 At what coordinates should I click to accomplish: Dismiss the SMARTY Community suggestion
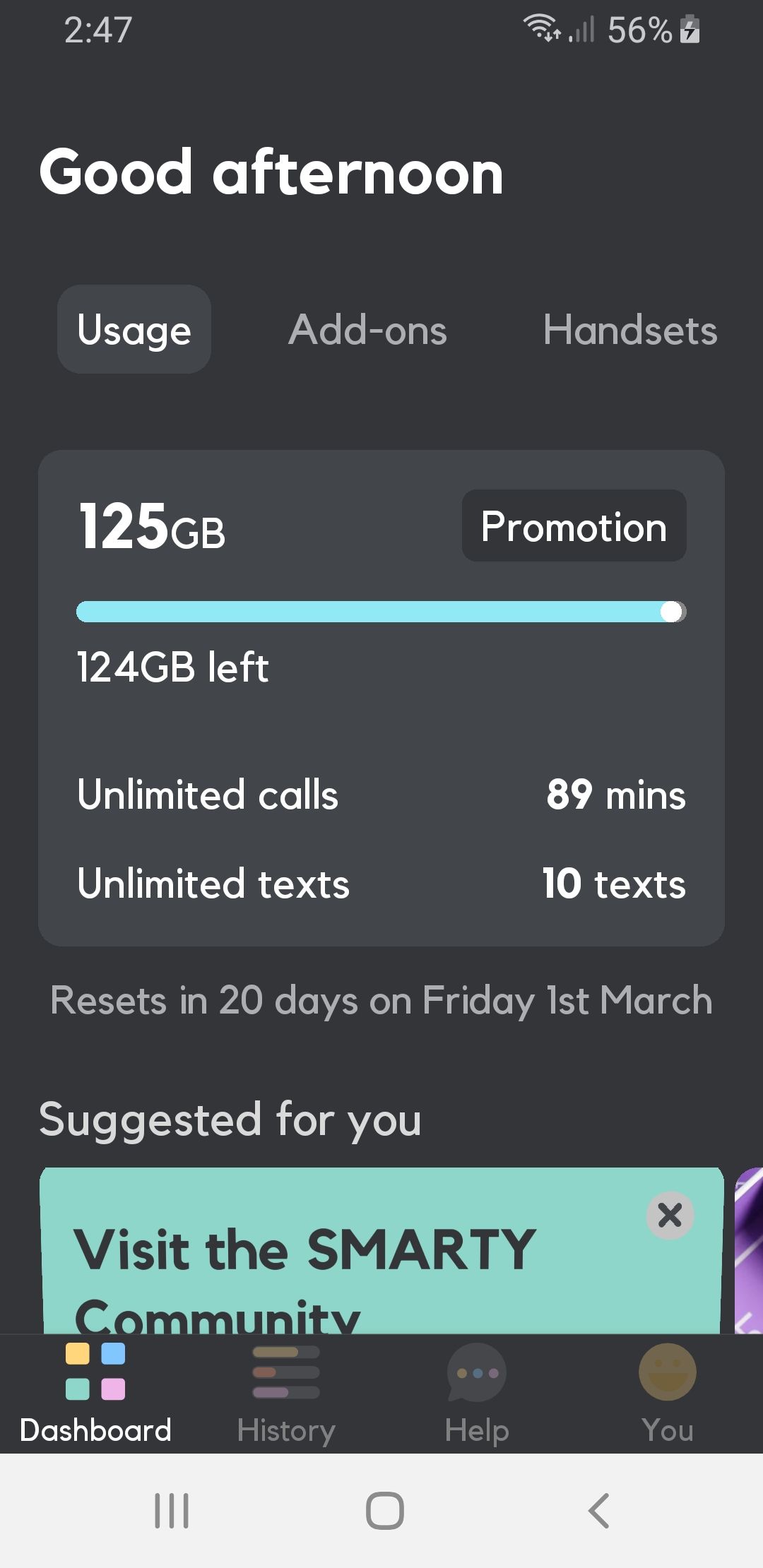(x=669, y=1216)
